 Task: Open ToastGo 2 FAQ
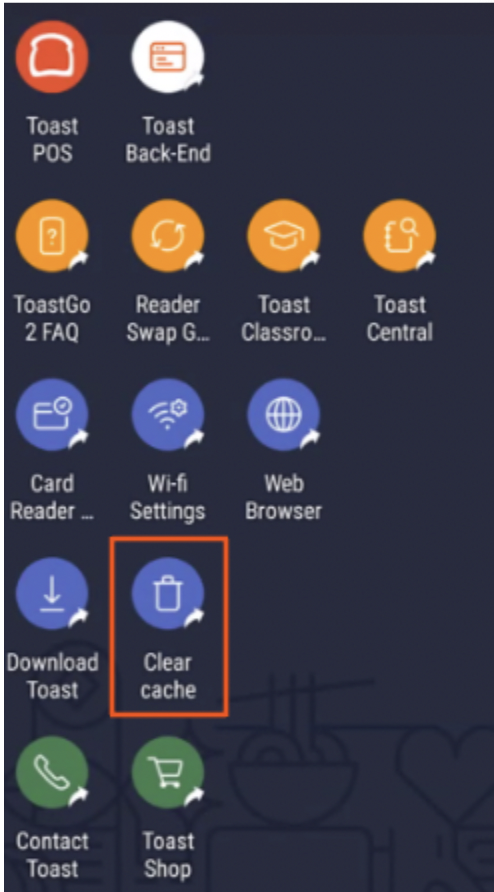coord(52,236)
